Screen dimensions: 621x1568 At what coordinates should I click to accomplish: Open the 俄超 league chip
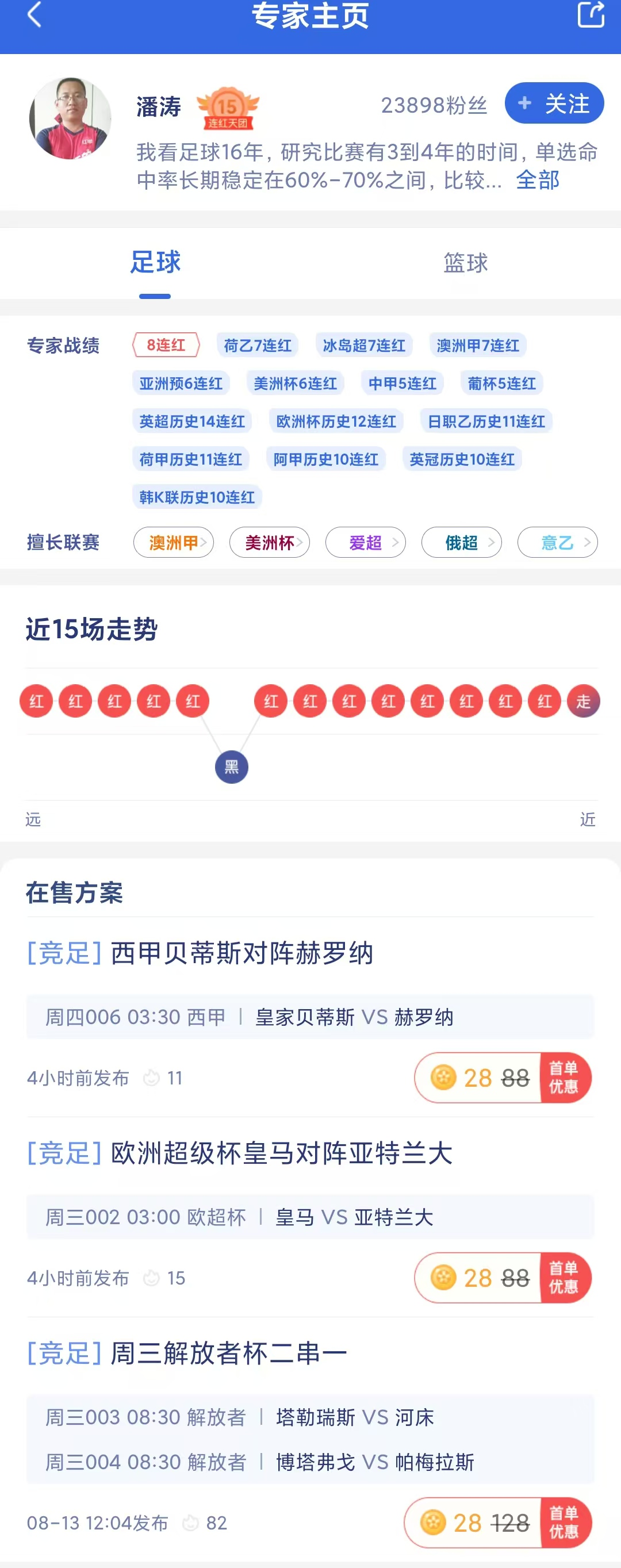click(x=462, y=542)
